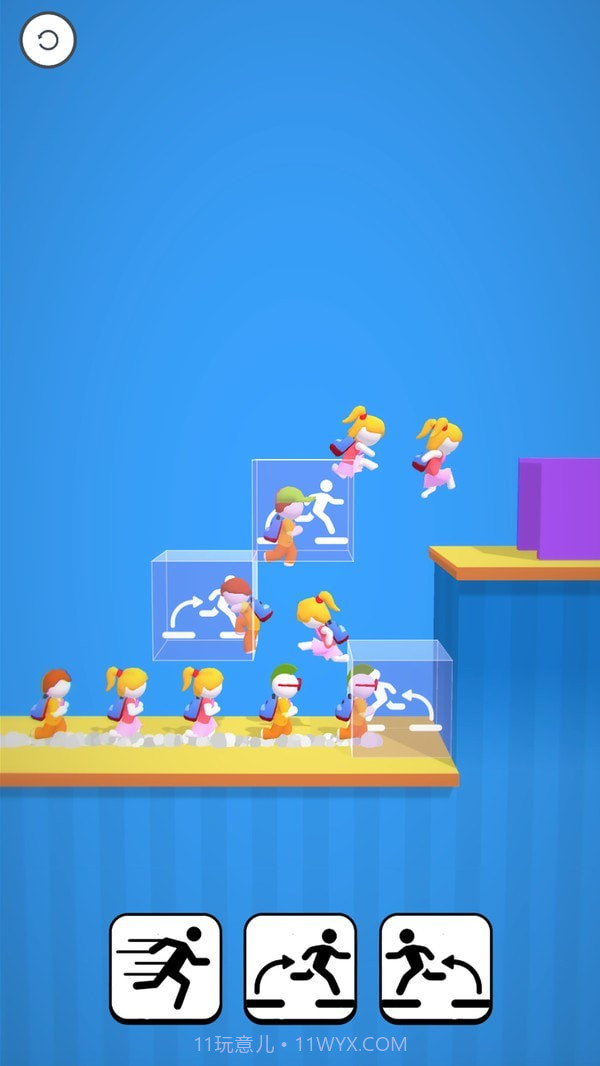The image size is (600, 1066).
Task: Select the sprint run action tile
Action: click(x=165, y=967)
